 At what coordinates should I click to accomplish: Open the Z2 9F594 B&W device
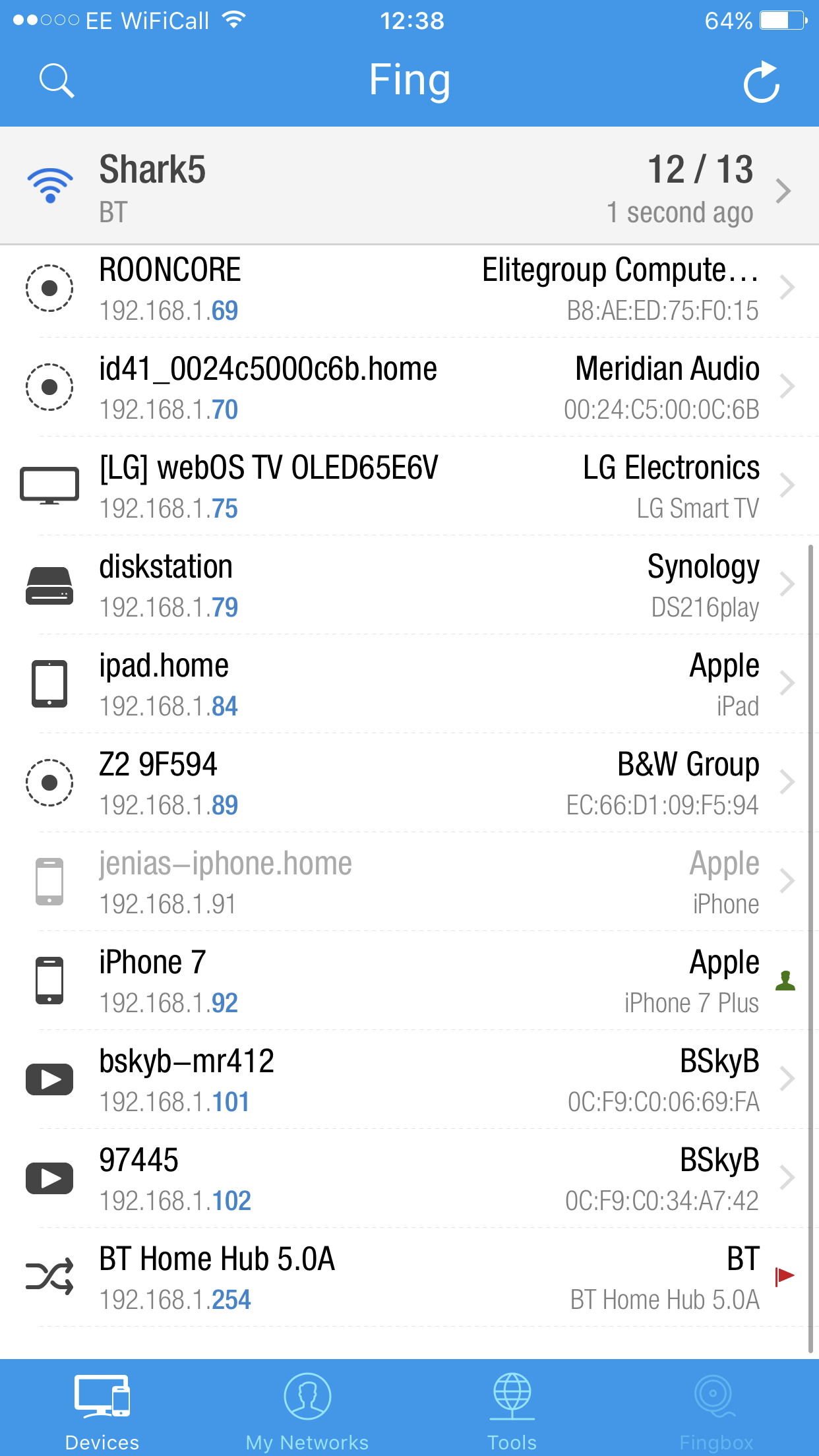tap(409, 783)
